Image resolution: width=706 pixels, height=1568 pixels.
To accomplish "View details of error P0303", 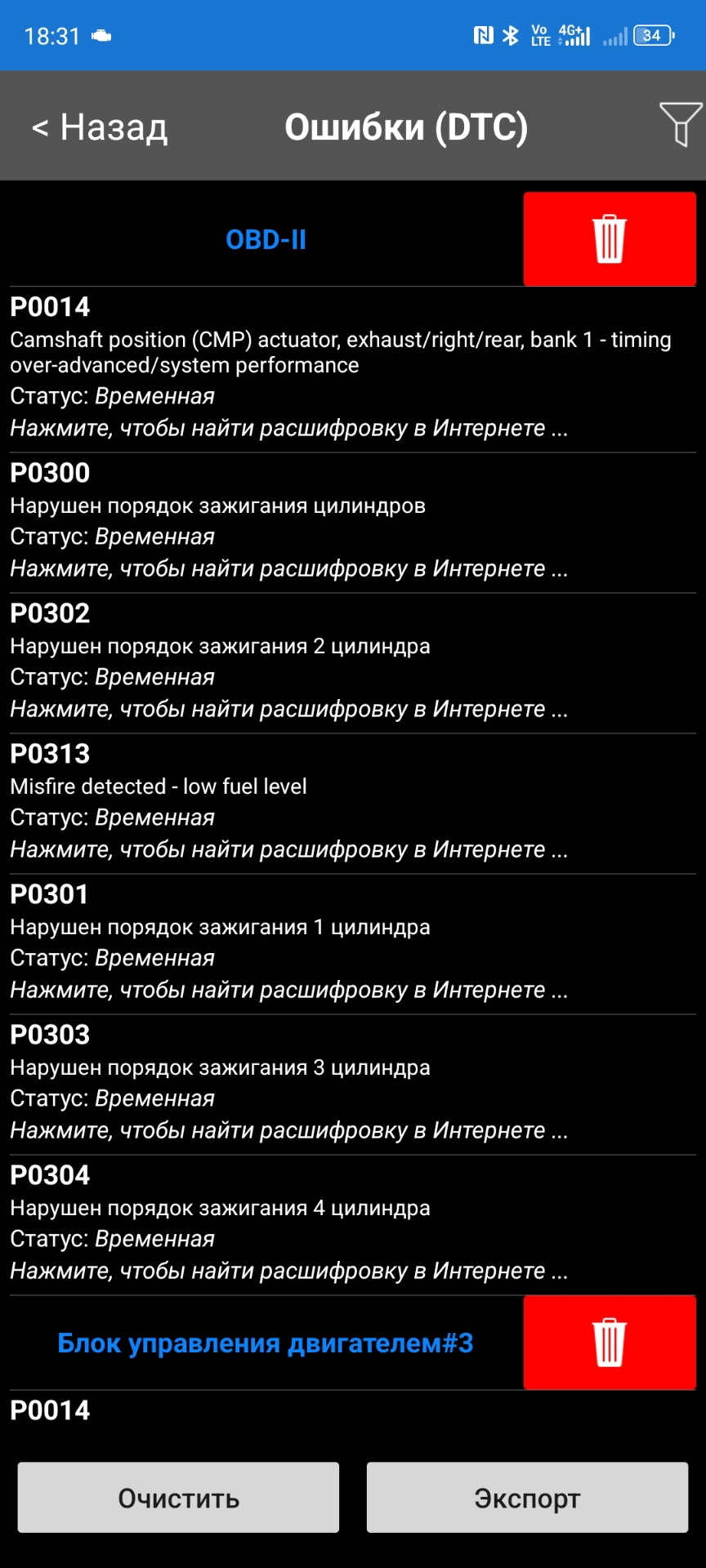I will (x=351, y=1085).
